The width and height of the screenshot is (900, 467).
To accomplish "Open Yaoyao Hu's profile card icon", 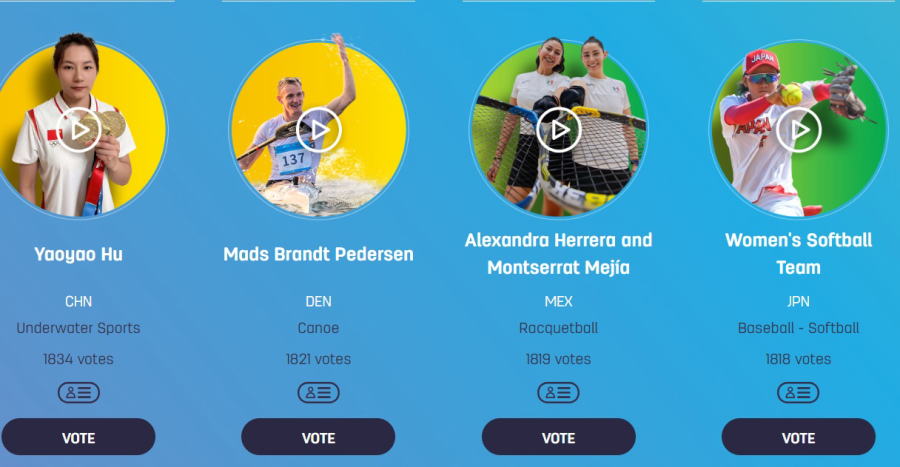I will (78, 393).
